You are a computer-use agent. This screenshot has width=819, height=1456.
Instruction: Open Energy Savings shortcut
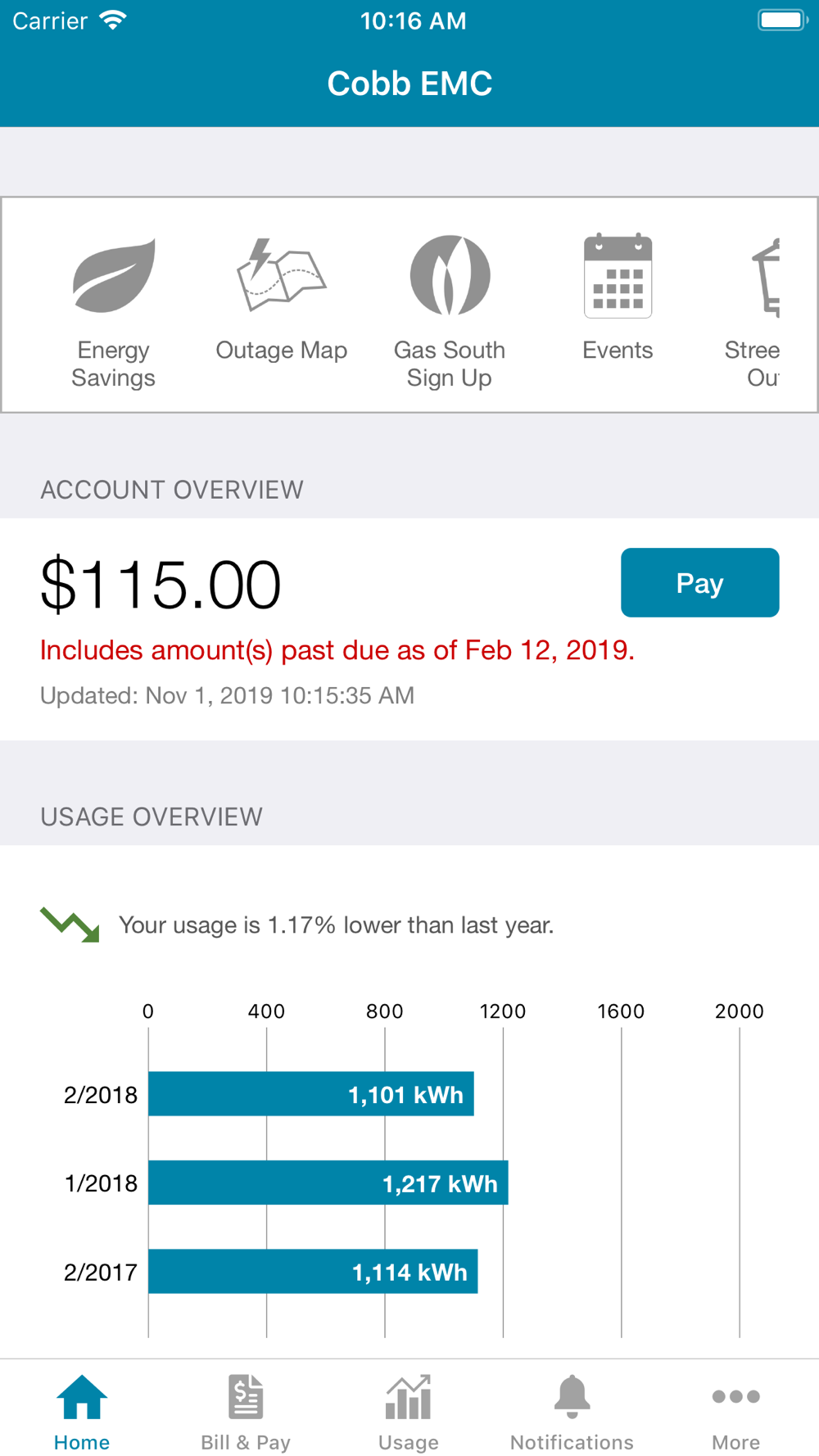point(113,311)
